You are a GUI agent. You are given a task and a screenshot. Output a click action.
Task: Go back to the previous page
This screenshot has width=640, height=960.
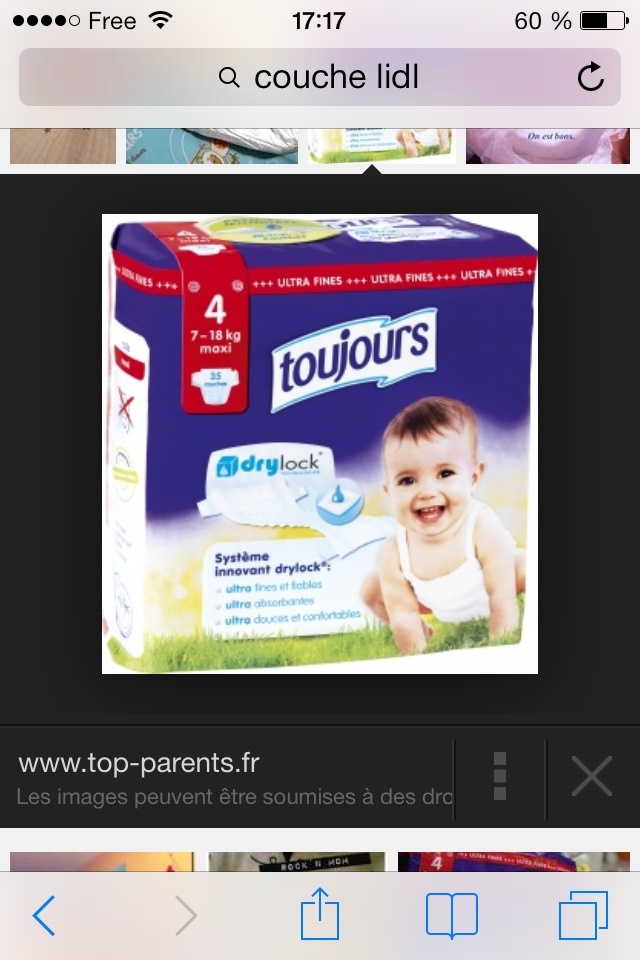coord(44,915)
